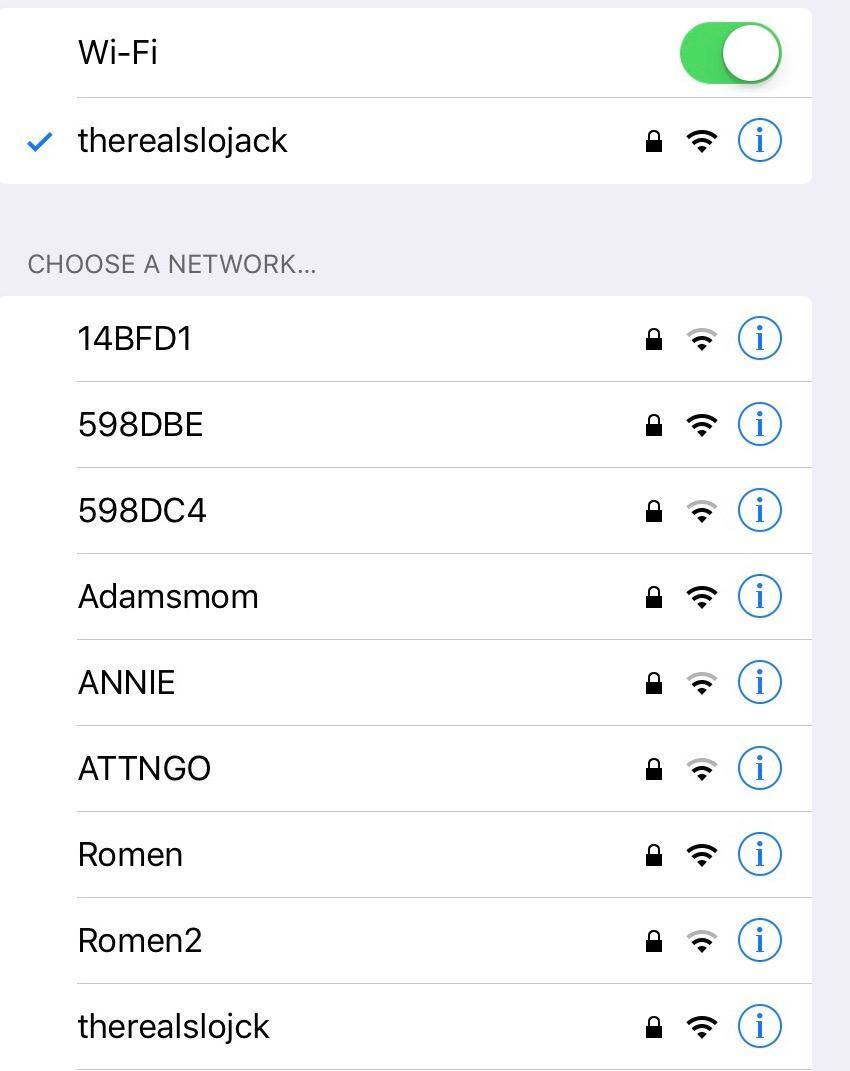Open the info icon next to 598DC4

click(x=759, y=511)
